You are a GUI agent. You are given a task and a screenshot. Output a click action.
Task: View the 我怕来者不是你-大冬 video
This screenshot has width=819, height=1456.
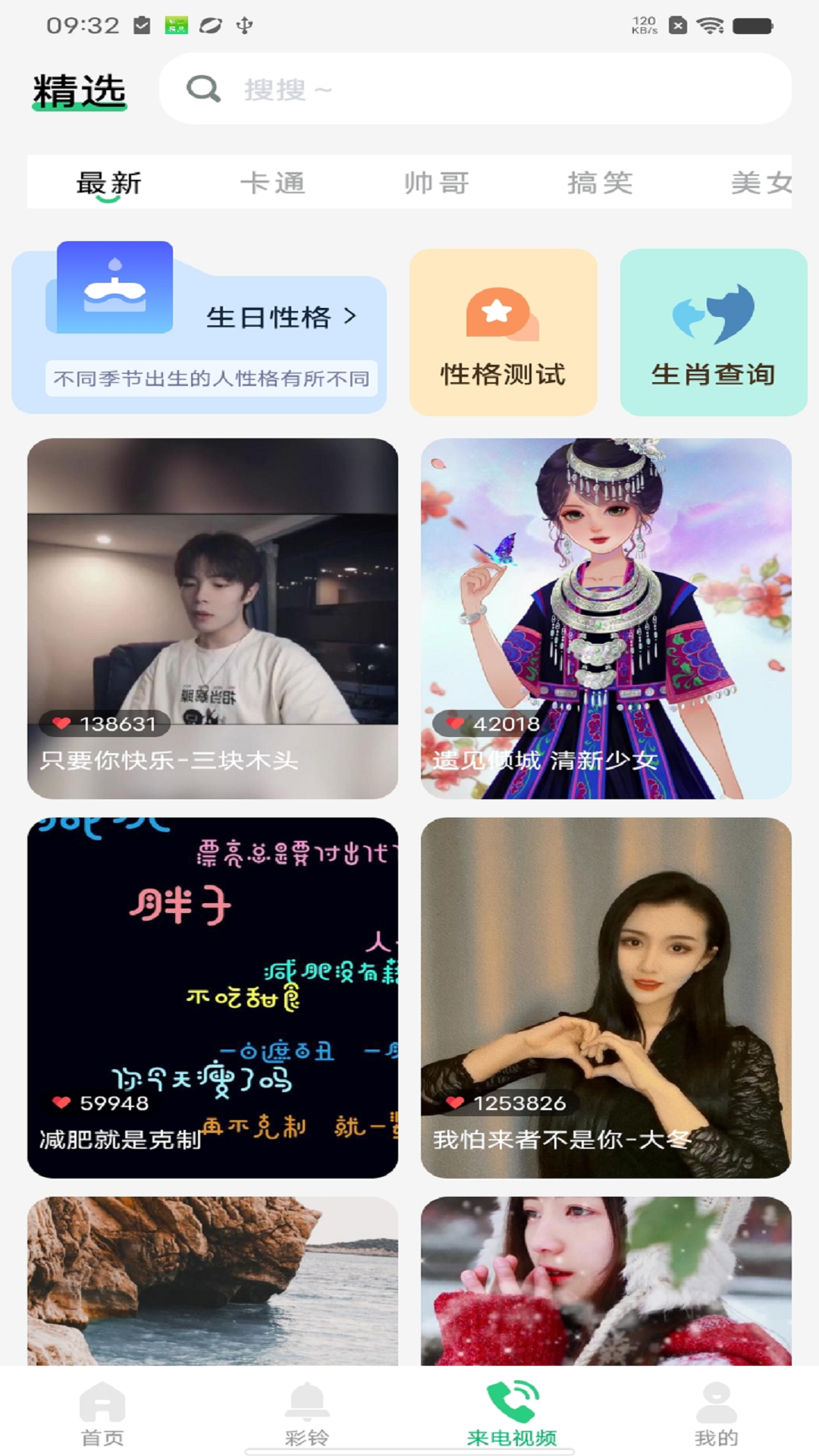[606, 997]
